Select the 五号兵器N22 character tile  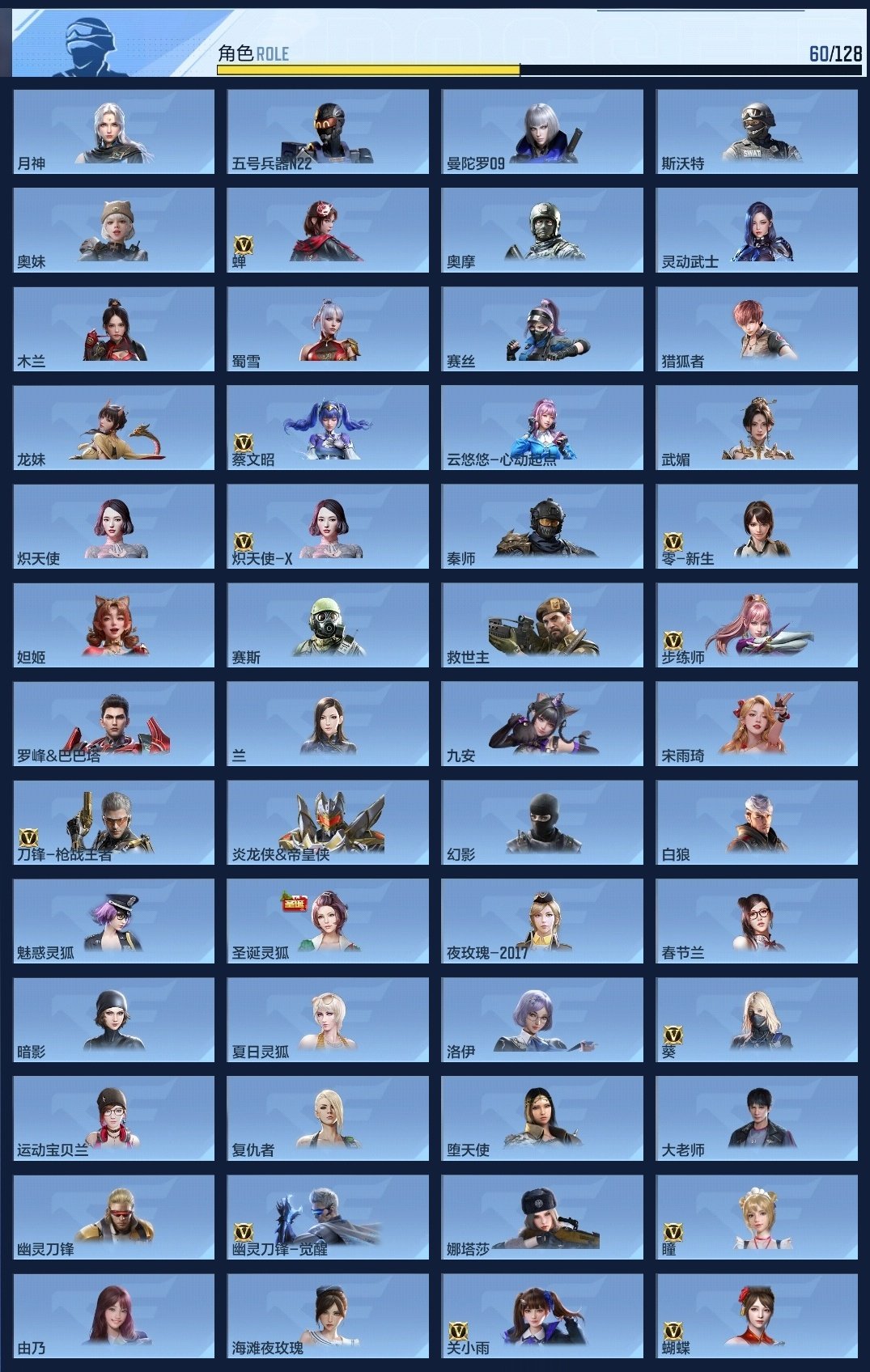point(328,131)
